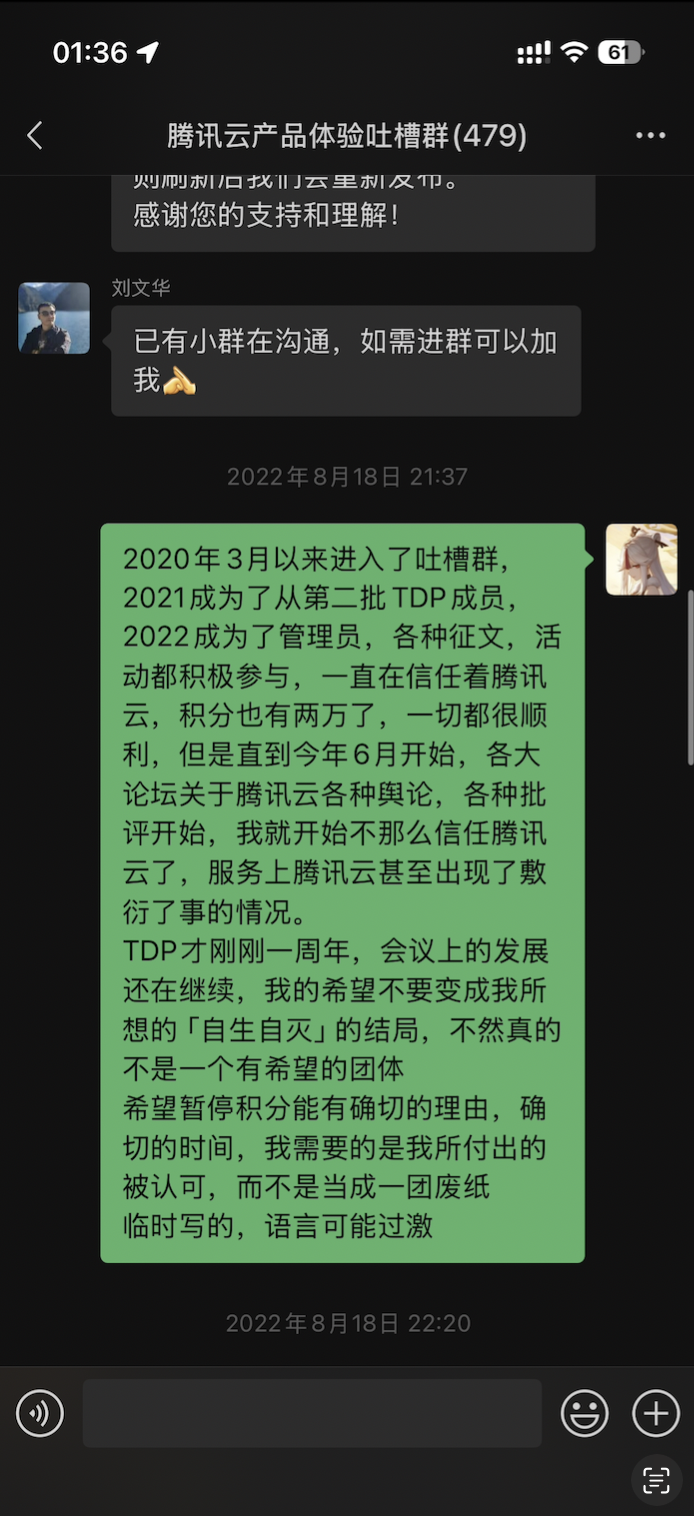Open the plus attachments menu
The image size is (694, 1516).
[x=656, y=1413]
